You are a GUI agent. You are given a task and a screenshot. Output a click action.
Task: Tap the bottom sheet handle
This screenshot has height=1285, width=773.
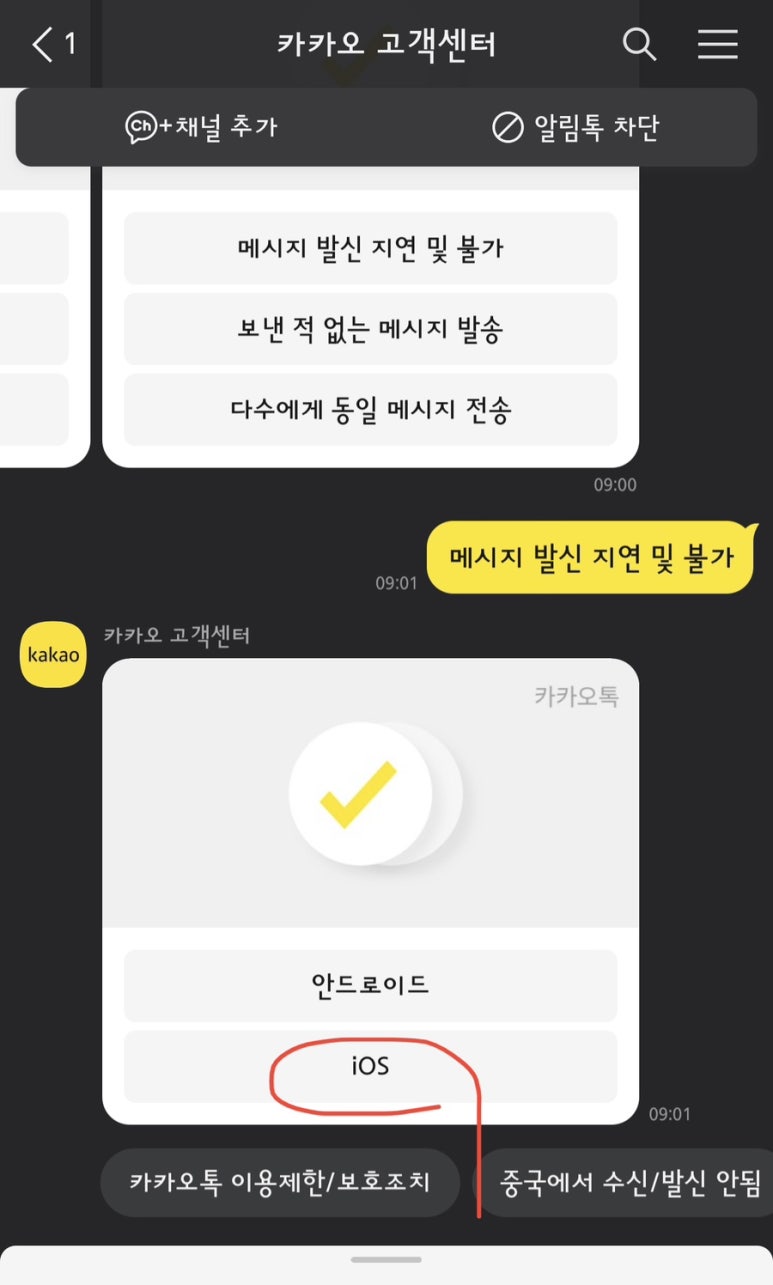386,1260
